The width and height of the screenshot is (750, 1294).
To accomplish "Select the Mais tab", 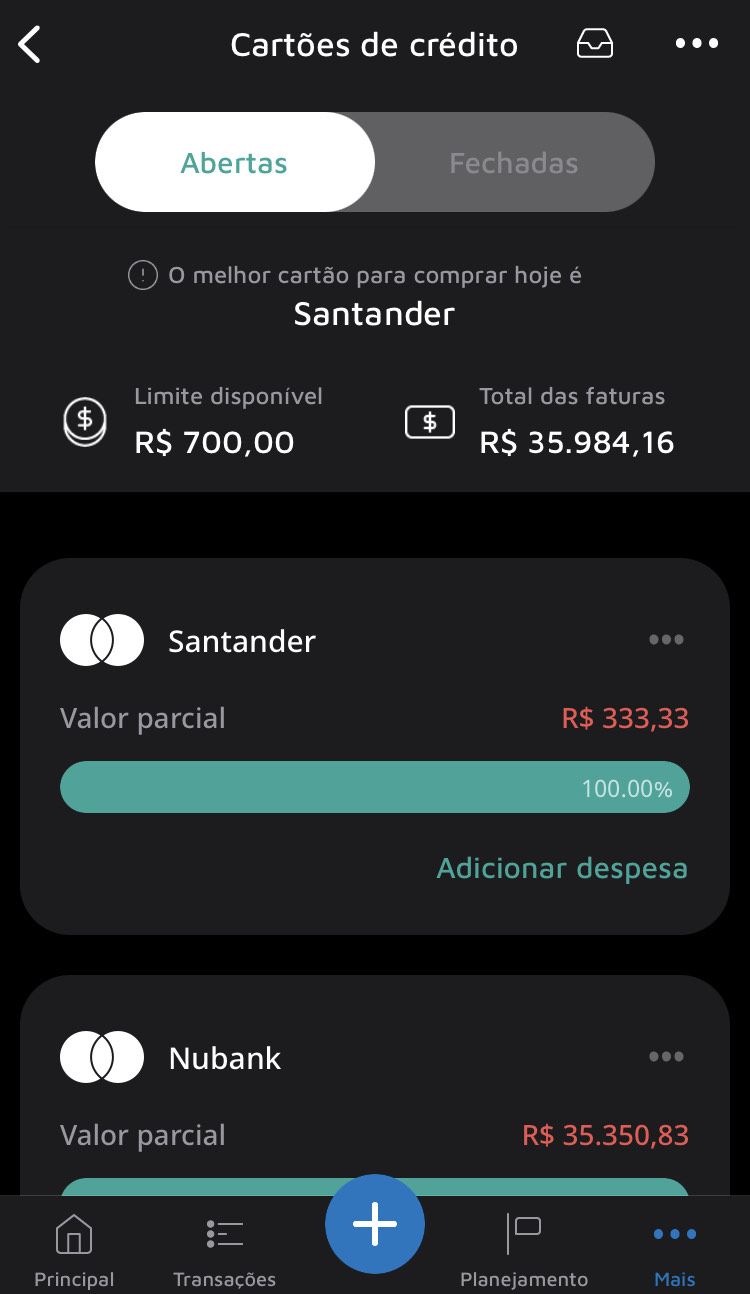I will coord(674,1250).
